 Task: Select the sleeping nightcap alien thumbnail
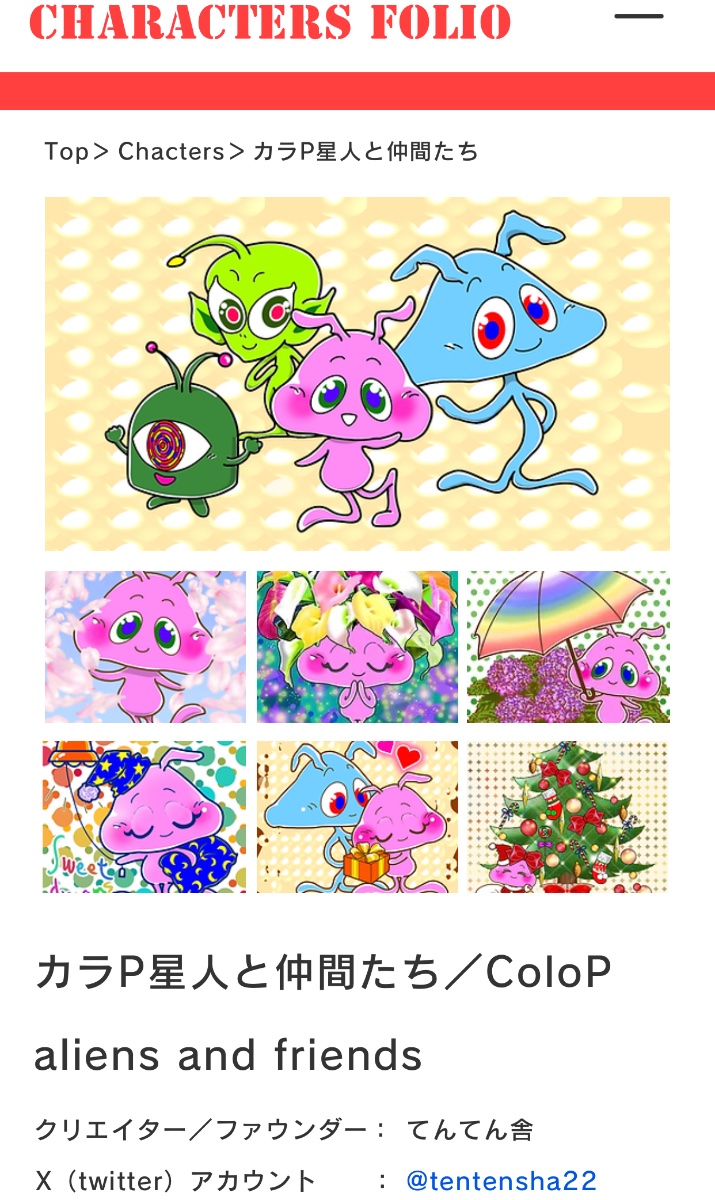click(145, 816)
